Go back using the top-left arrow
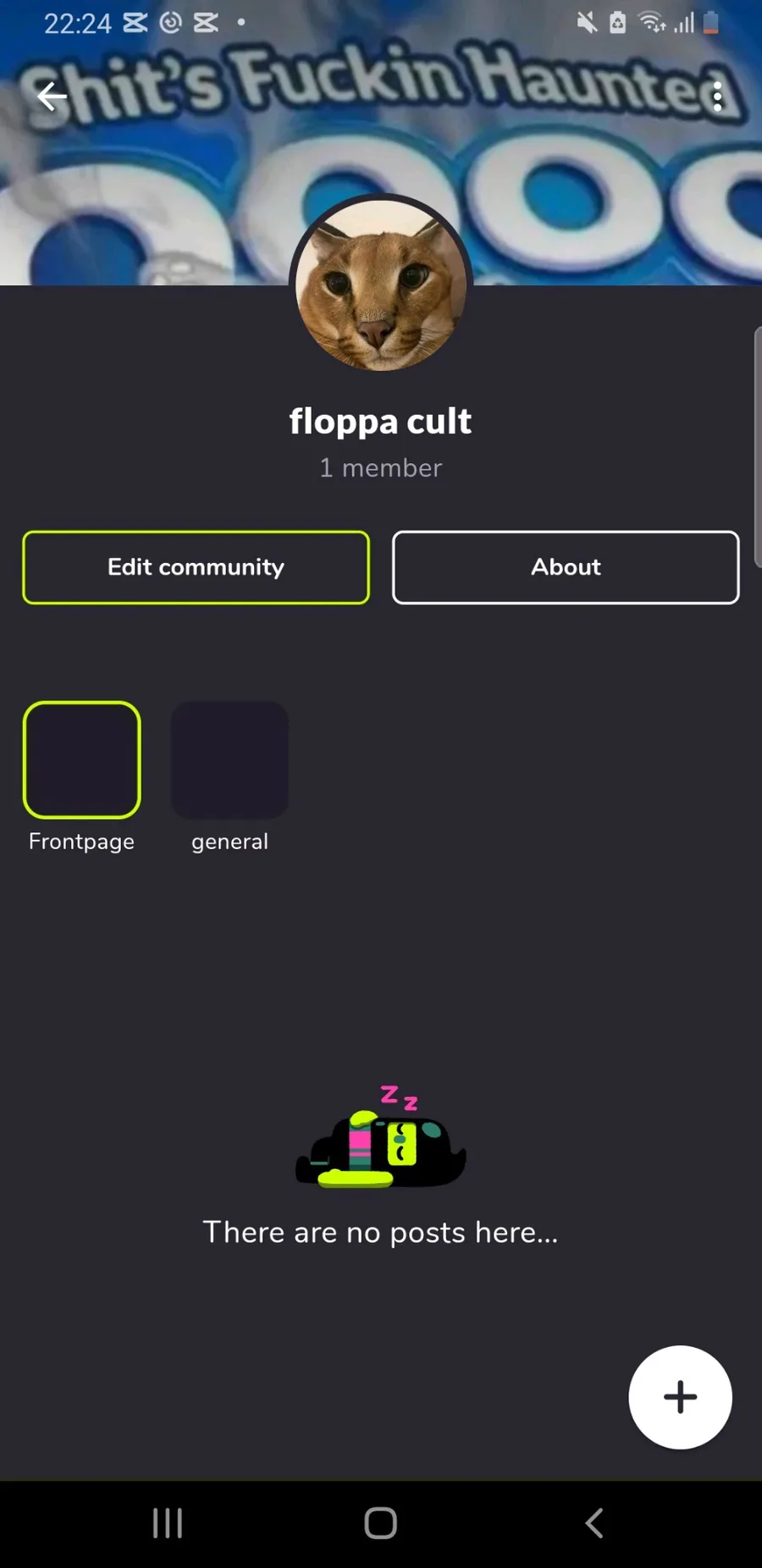 click(x=52, y=97)
